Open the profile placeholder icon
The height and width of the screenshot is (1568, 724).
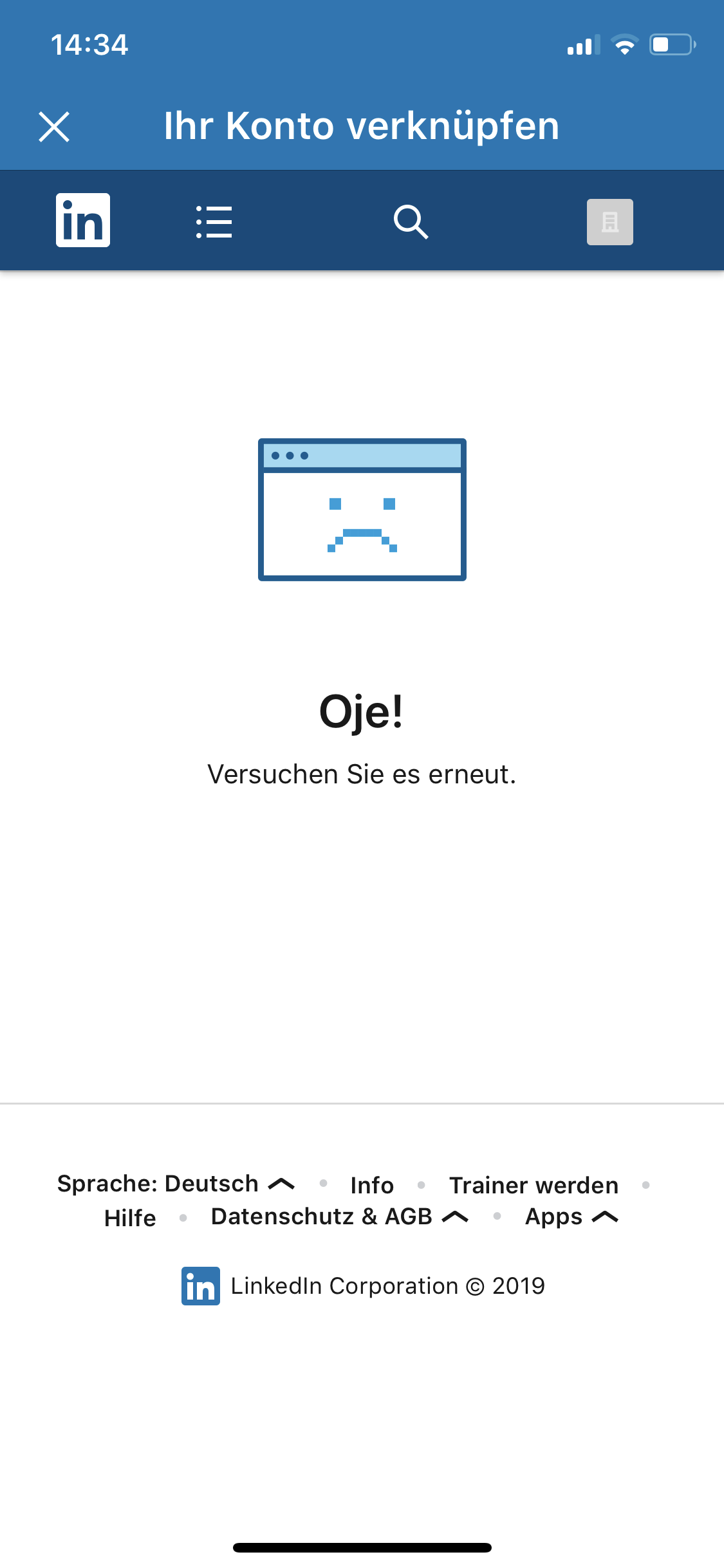pos(609,222)
